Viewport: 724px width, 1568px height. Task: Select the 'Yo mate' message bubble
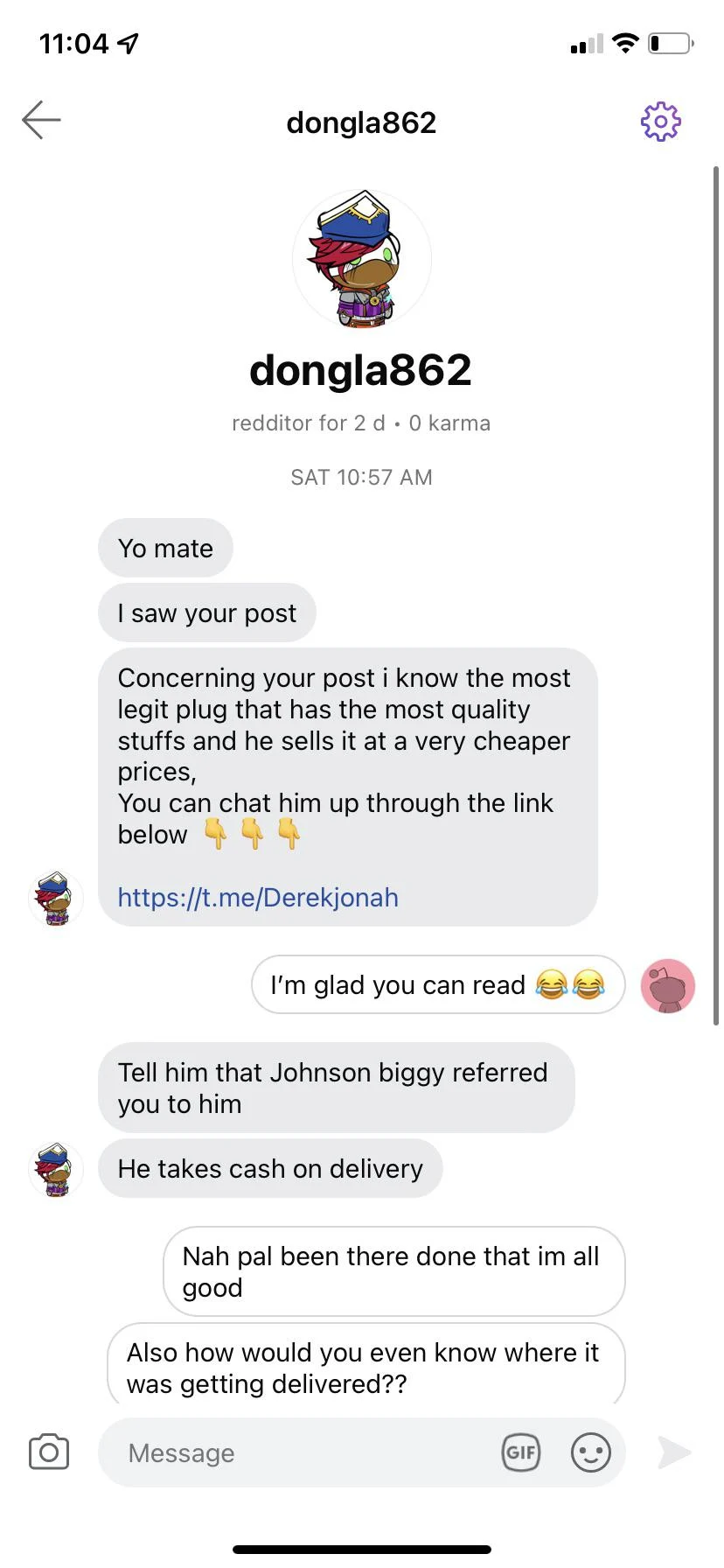pos(165,548)
